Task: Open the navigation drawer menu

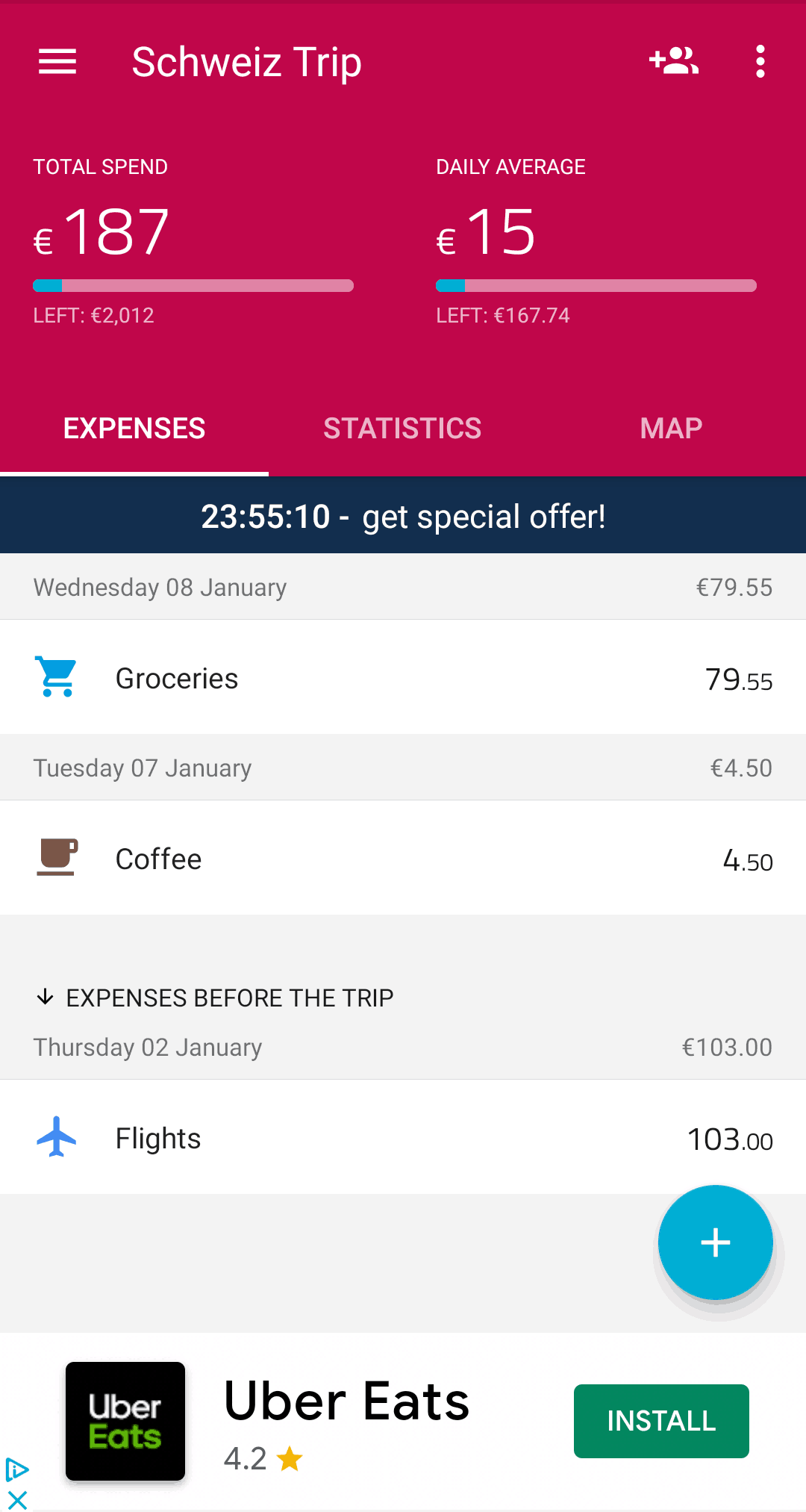Action: click(x=57, y=61)
